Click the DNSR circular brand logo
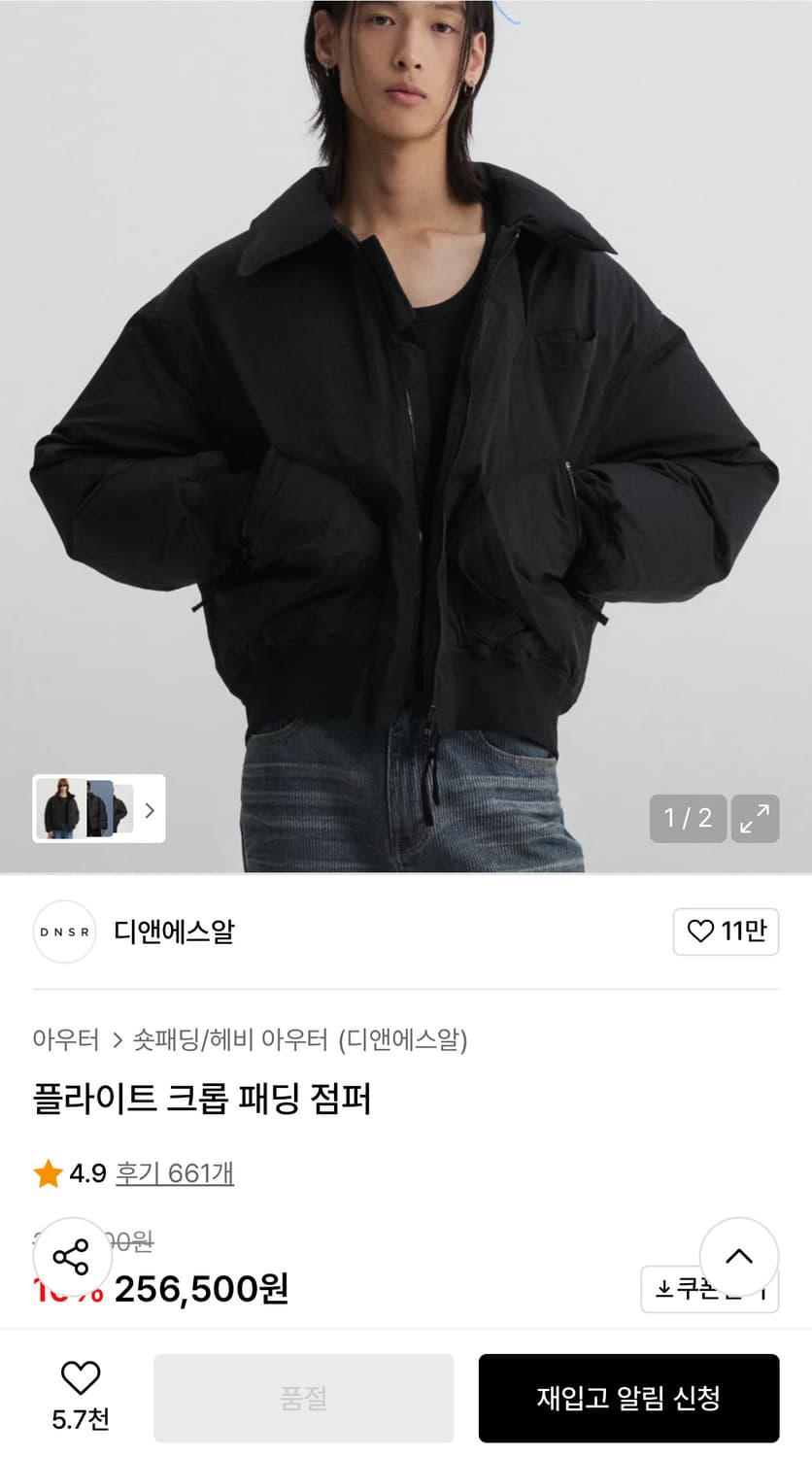Screen dimensions: 812x1457 (x=64, y=932)
